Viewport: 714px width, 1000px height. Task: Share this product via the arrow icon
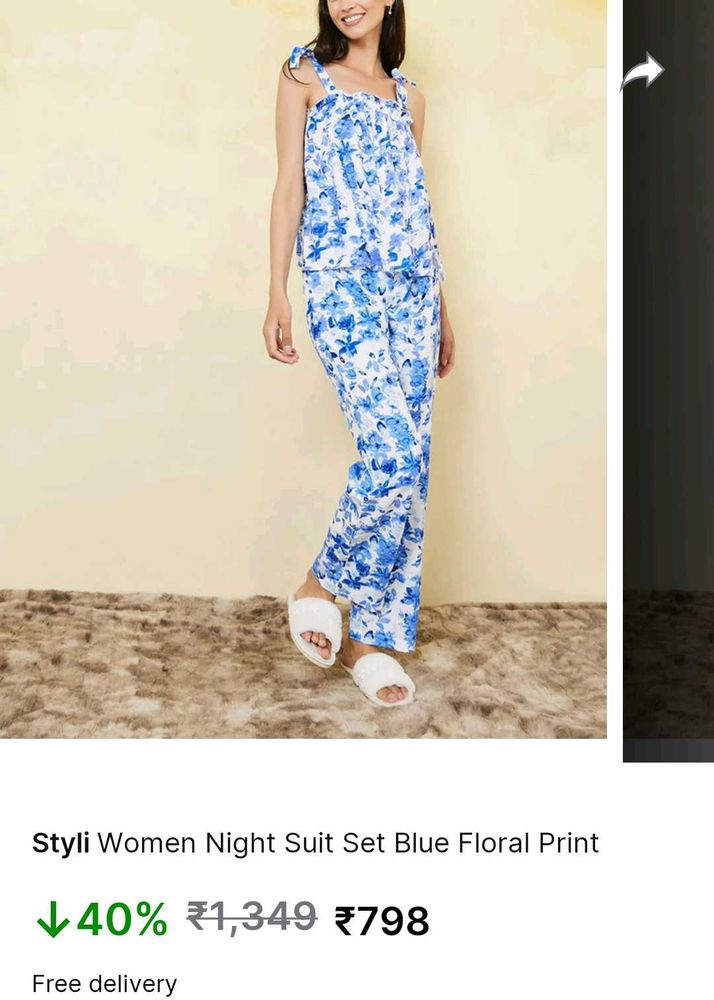click(x=642, y=72)
